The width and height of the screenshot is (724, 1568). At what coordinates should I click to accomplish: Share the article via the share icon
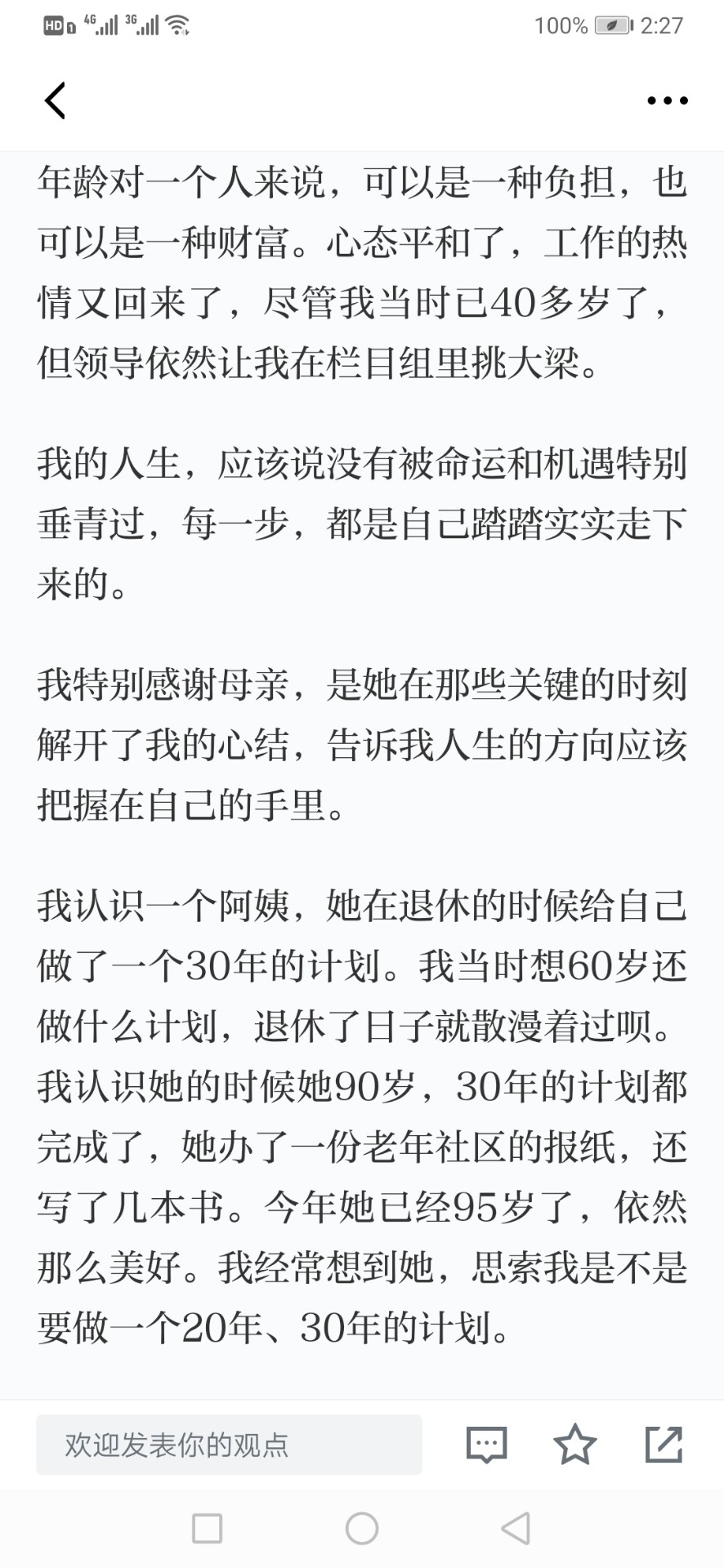coord(664,1444)
